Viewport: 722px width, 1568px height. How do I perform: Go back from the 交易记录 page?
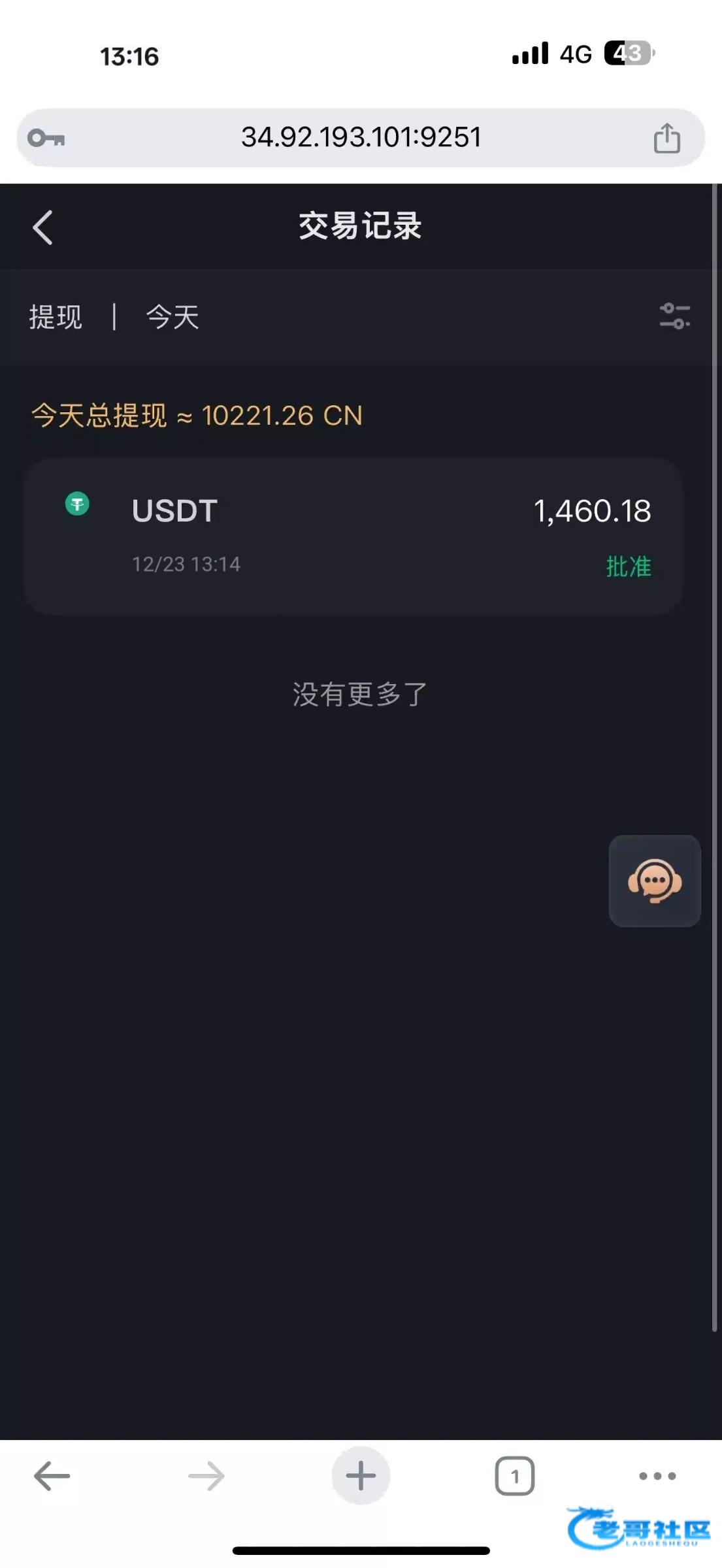coord(43,227)
